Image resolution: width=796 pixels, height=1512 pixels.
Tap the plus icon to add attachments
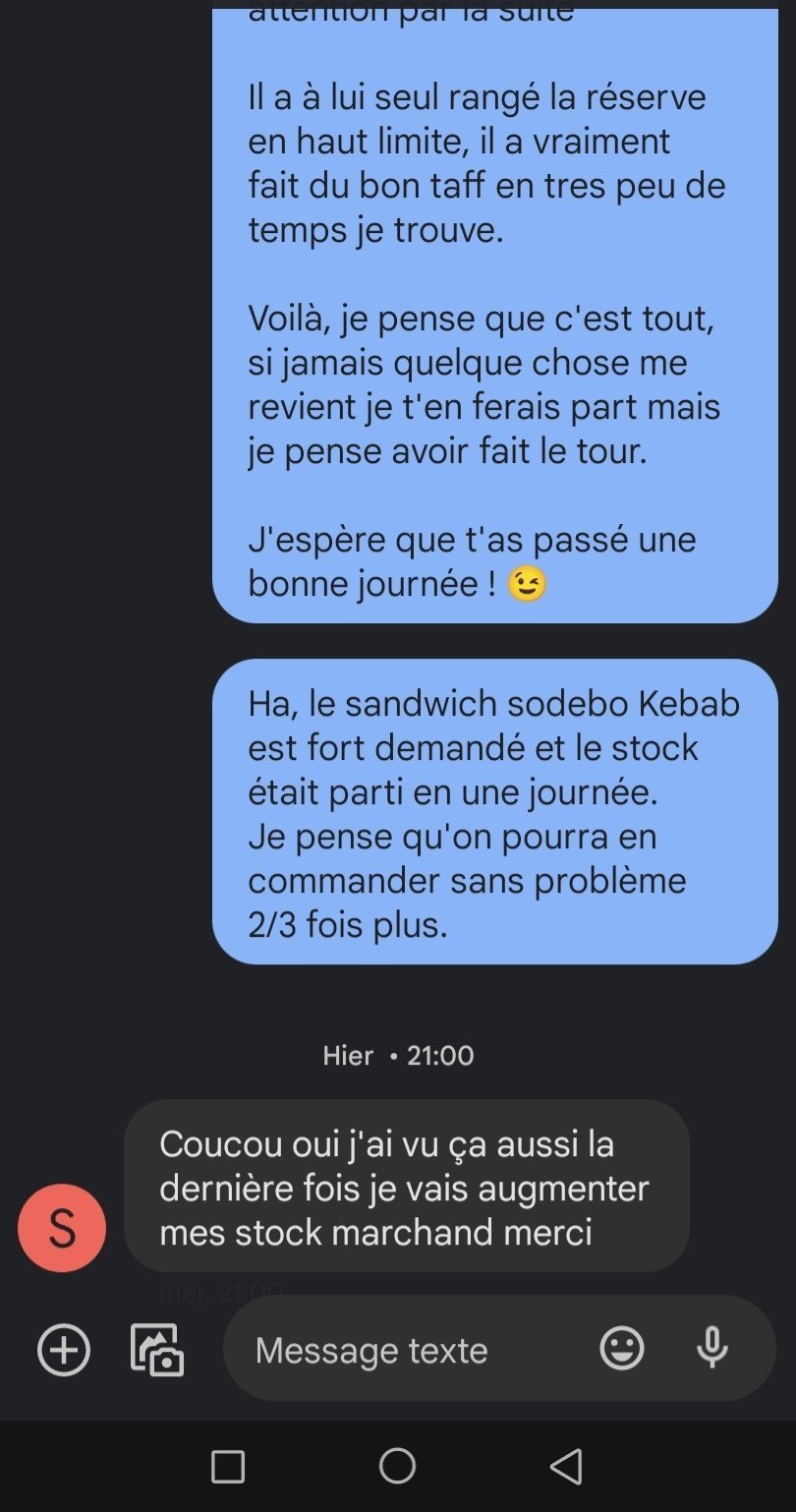click(x=64, y=1350)
